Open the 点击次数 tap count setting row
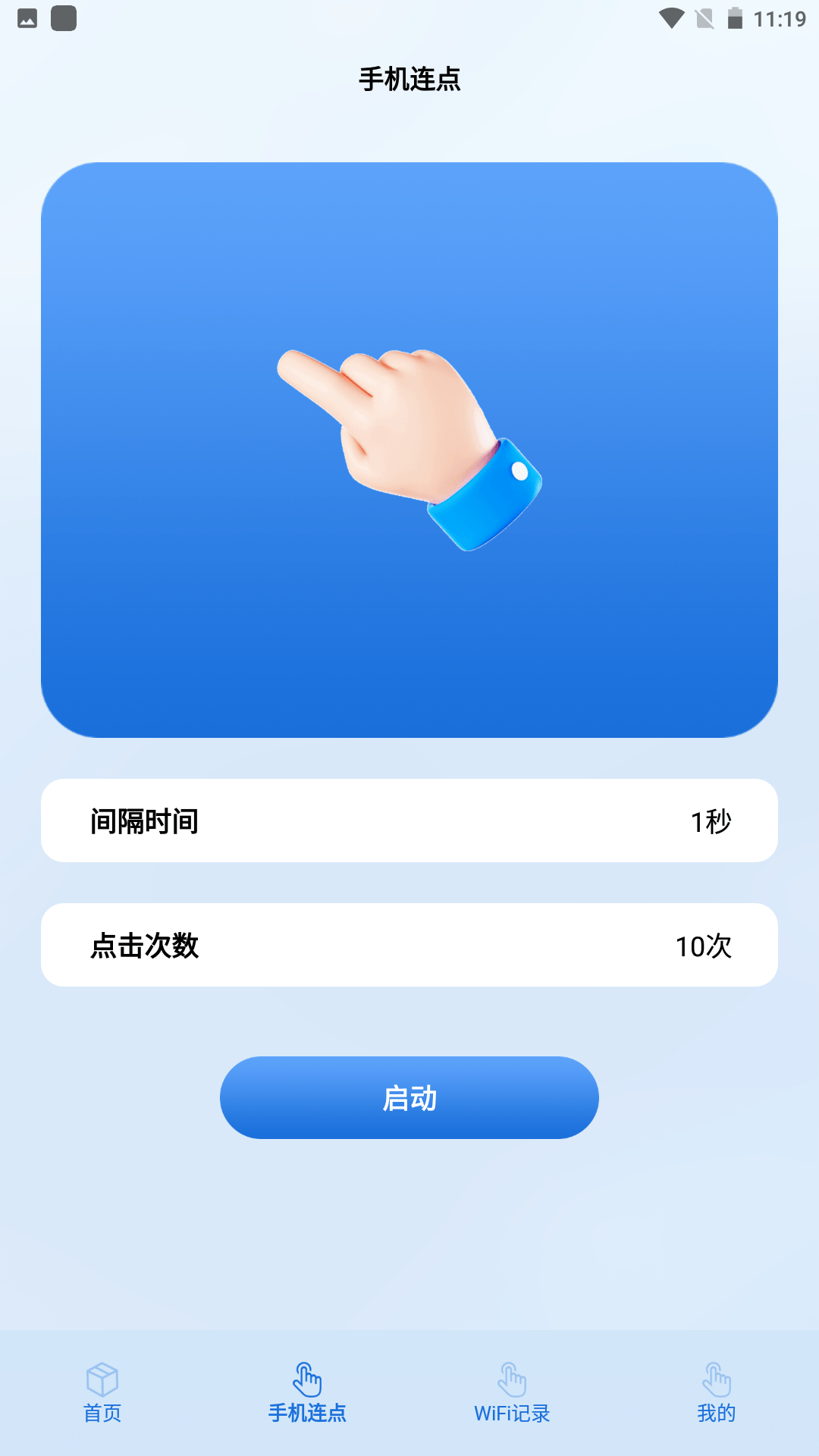 [409, 945]
